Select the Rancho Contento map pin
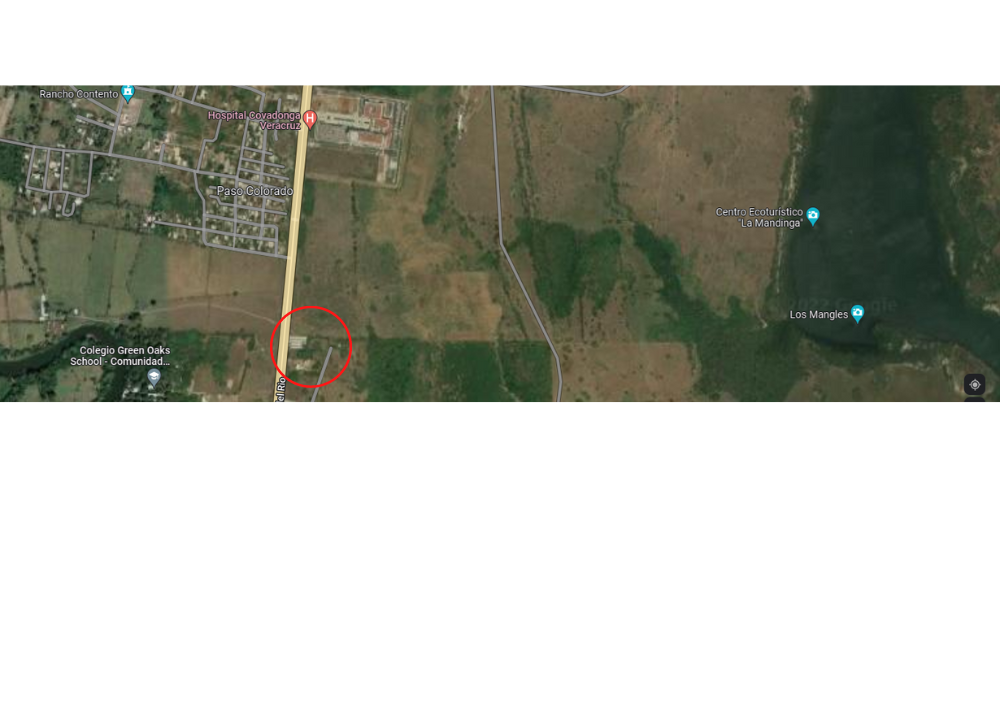Image resolution: width=1000 pixels, height=720 pixels. click(x=128, y=94)
